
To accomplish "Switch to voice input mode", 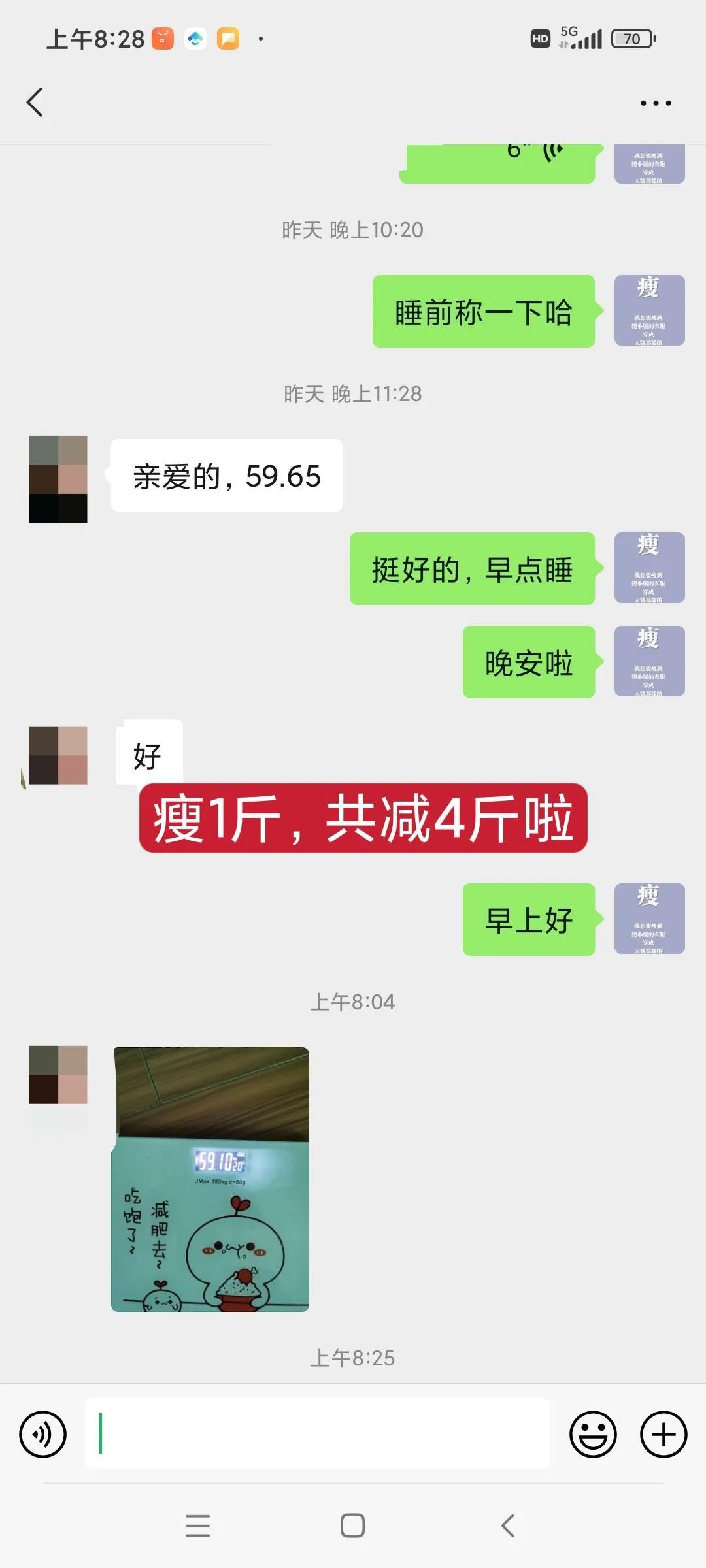I will point(43,1434).
